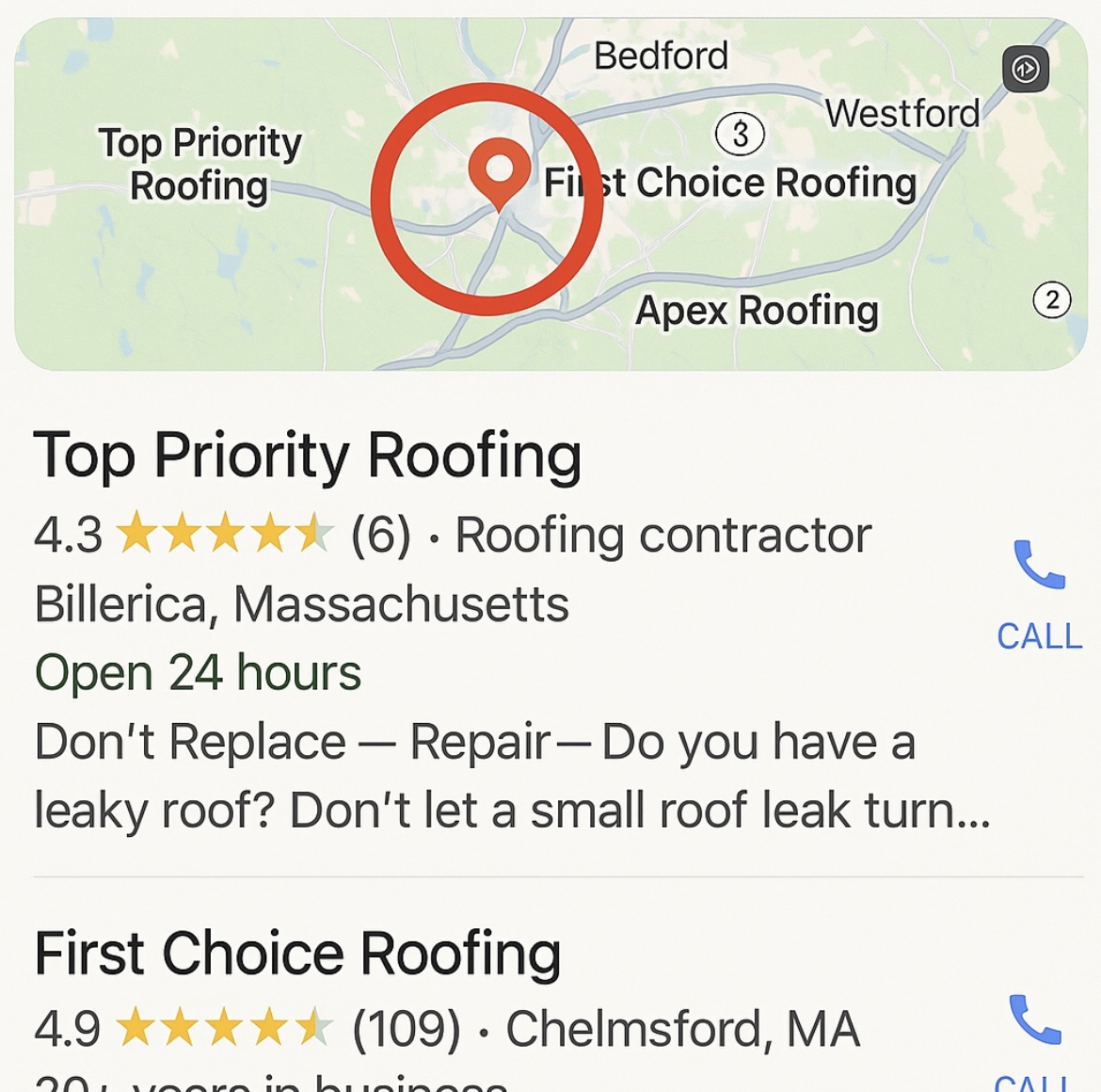
Task: Select Top Priority Roofing label on map
Action: [199, 164]
